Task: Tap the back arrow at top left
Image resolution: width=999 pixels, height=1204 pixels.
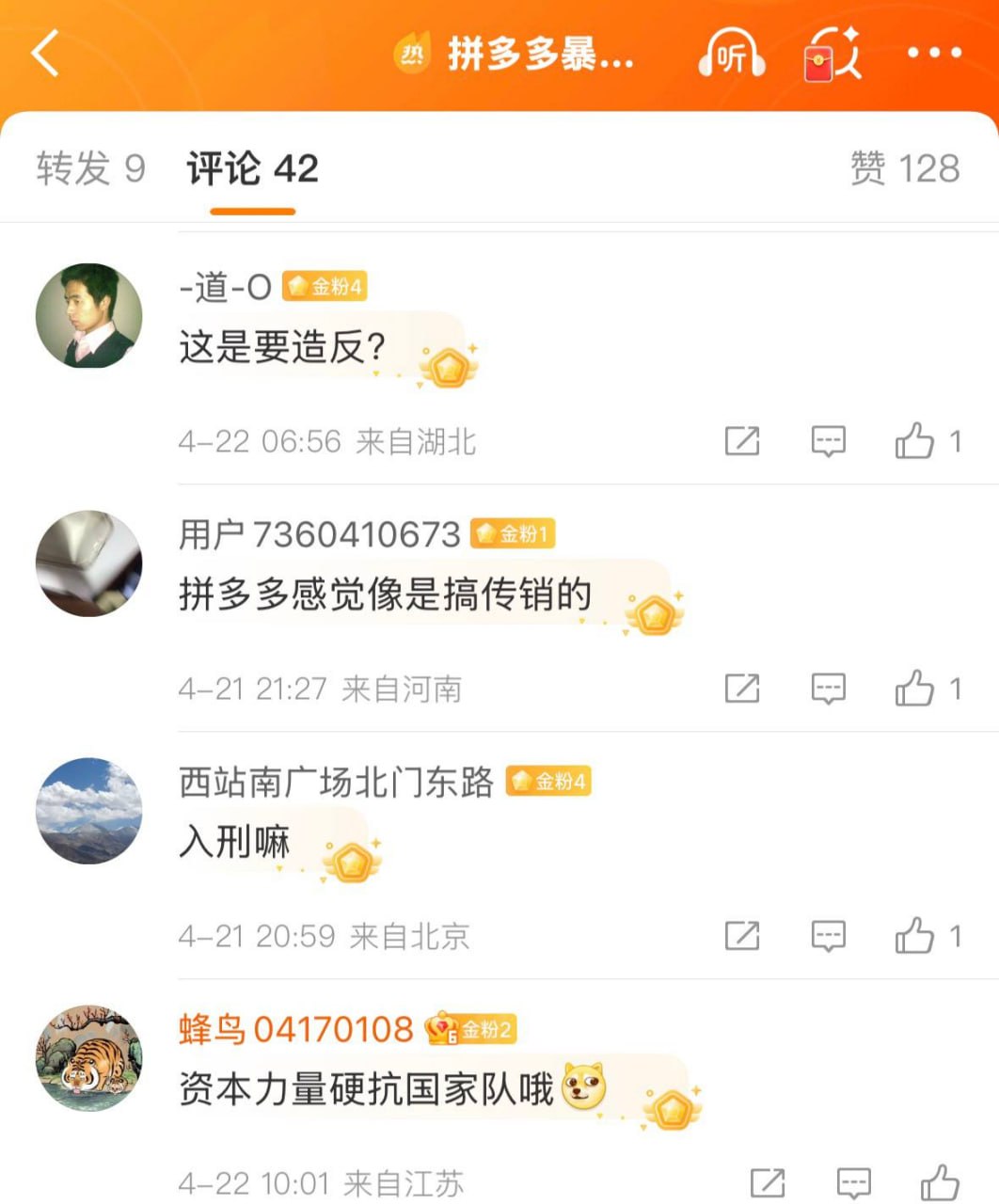Action: click(x=45, y=54)
